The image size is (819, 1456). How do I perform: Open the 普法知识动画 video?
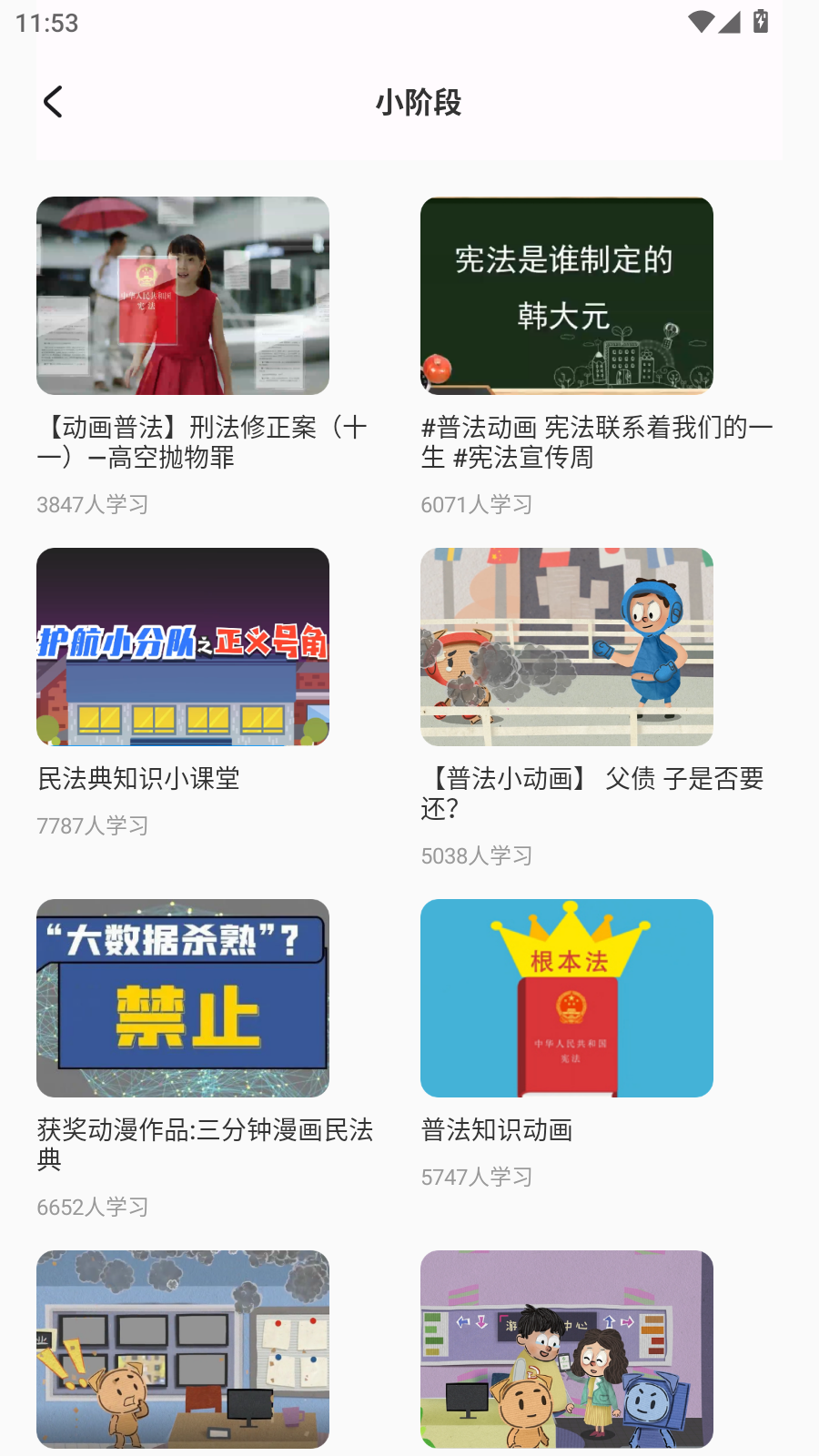point(566,998)
